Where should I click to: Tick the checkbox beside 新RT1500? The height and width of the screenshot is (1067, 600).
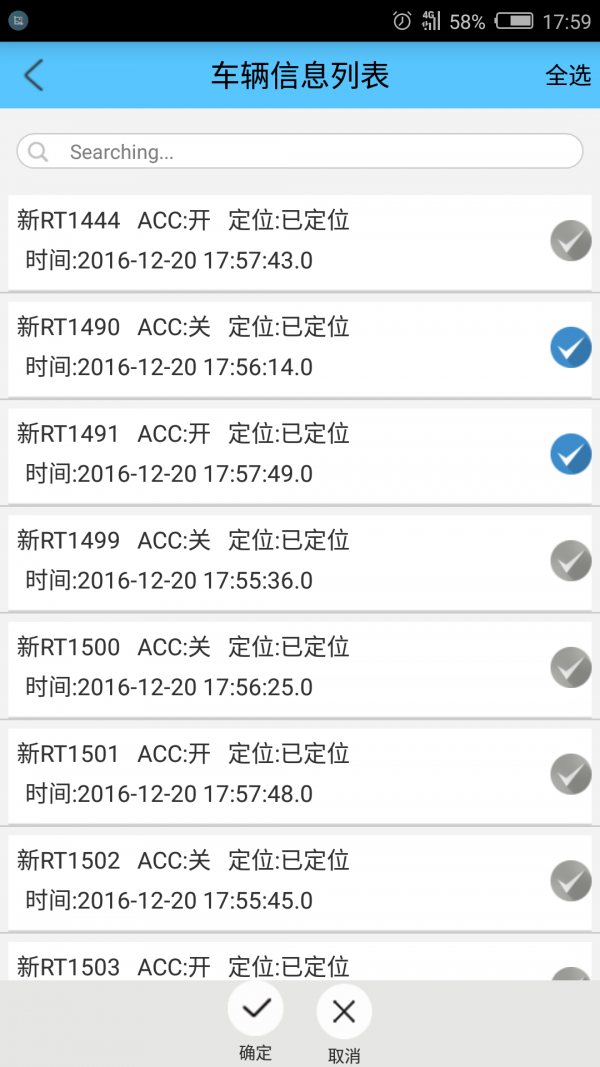point(571,667)
